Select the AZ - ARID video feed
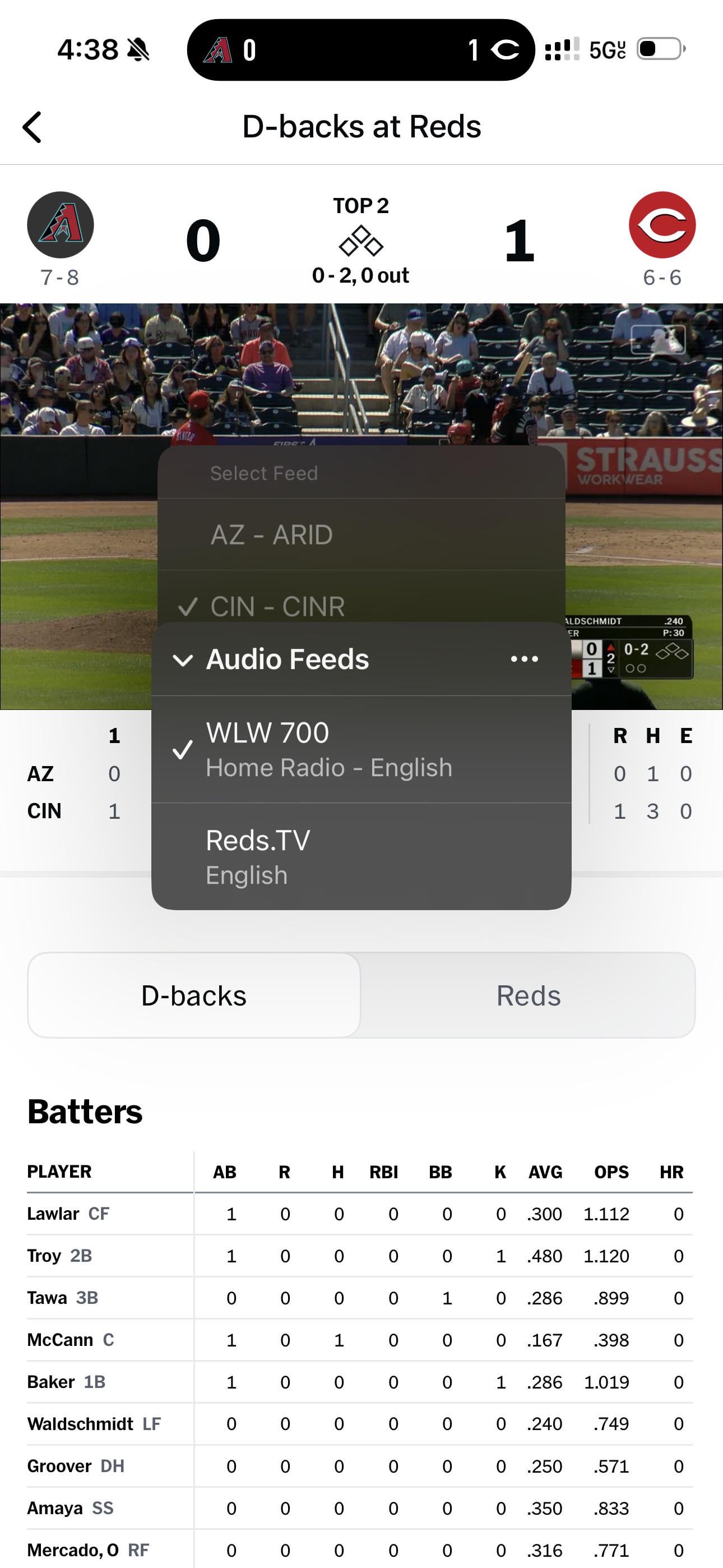This screenshot has width=723, height=1568. (361, 535)
